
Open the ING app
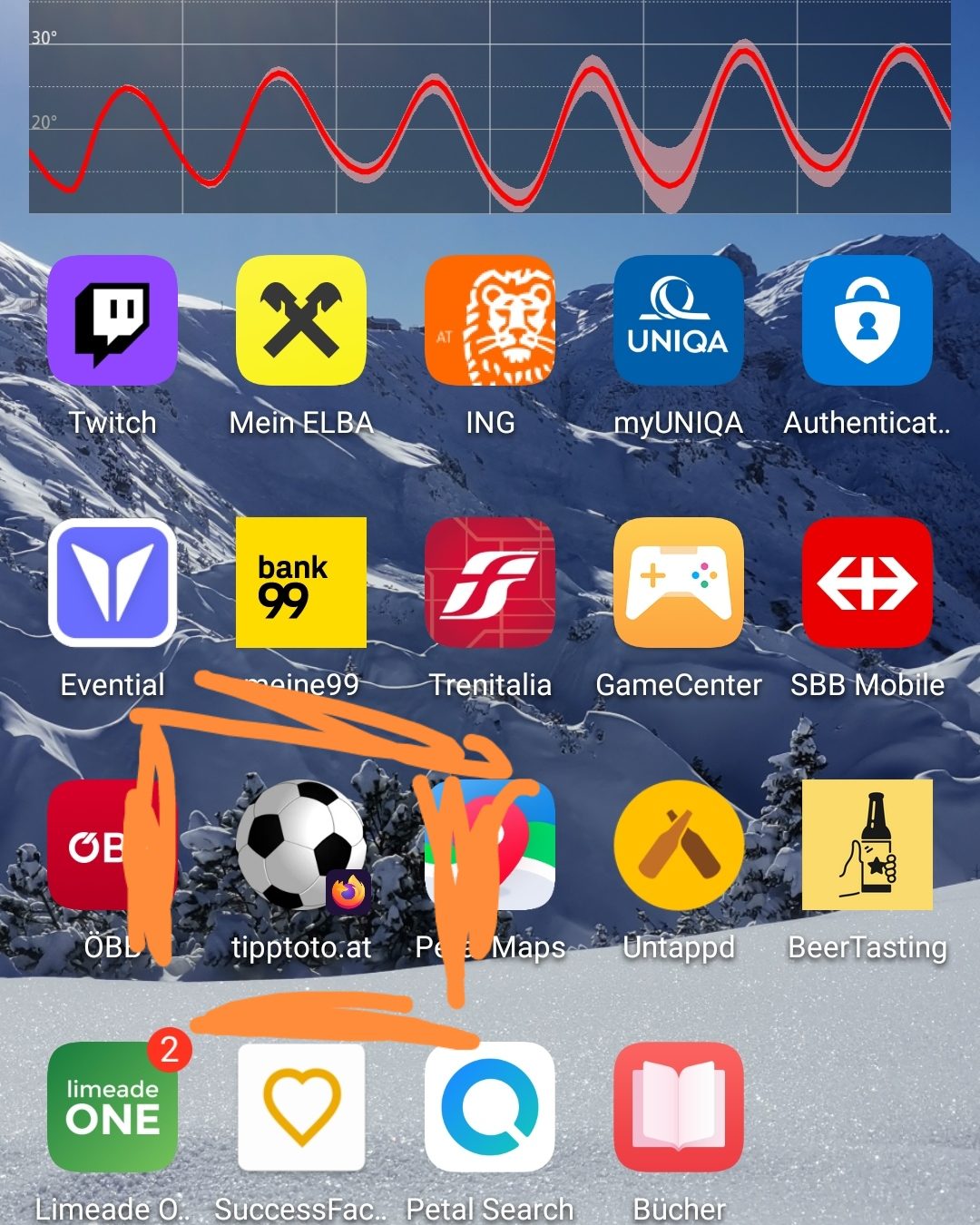click(x=490, y=320)
